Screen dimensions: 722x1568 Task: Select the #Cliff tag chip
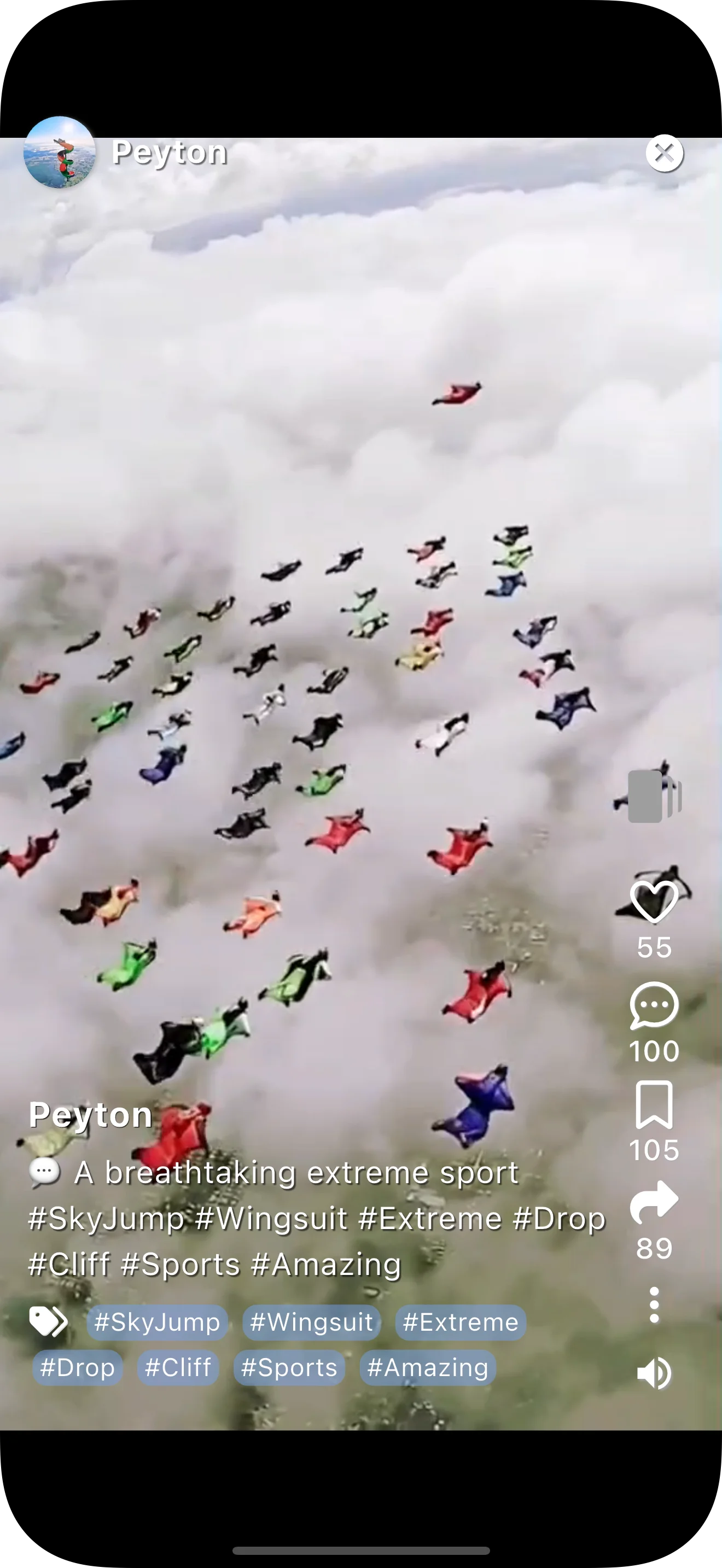[178, 1367]
